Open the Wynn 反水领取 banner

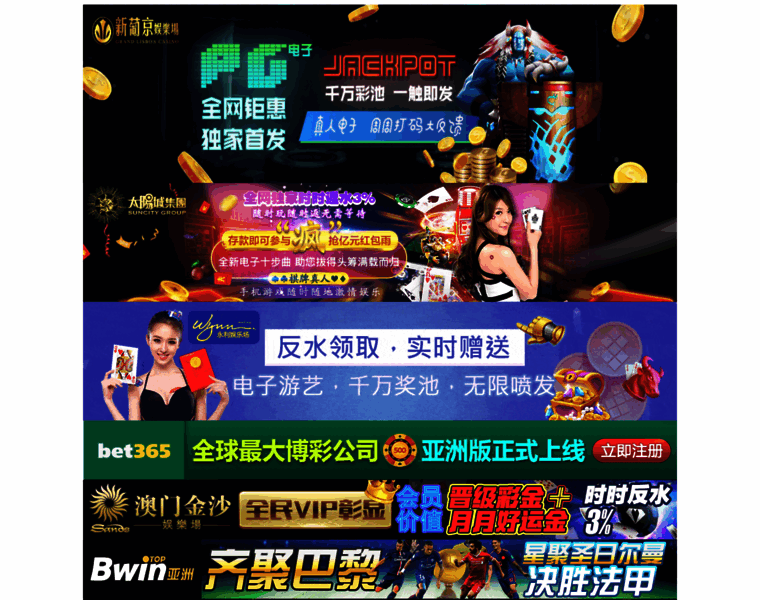pos(380,361)
